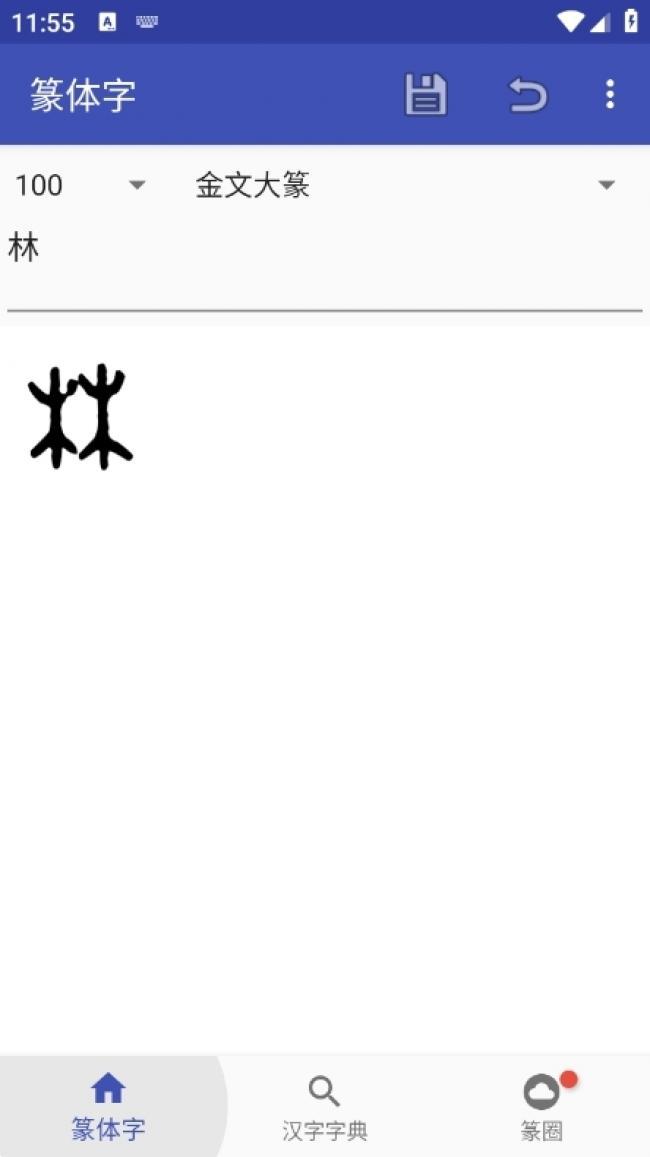
Task: Tap the undo arrow icon
Action: click(x=527, y=95)
